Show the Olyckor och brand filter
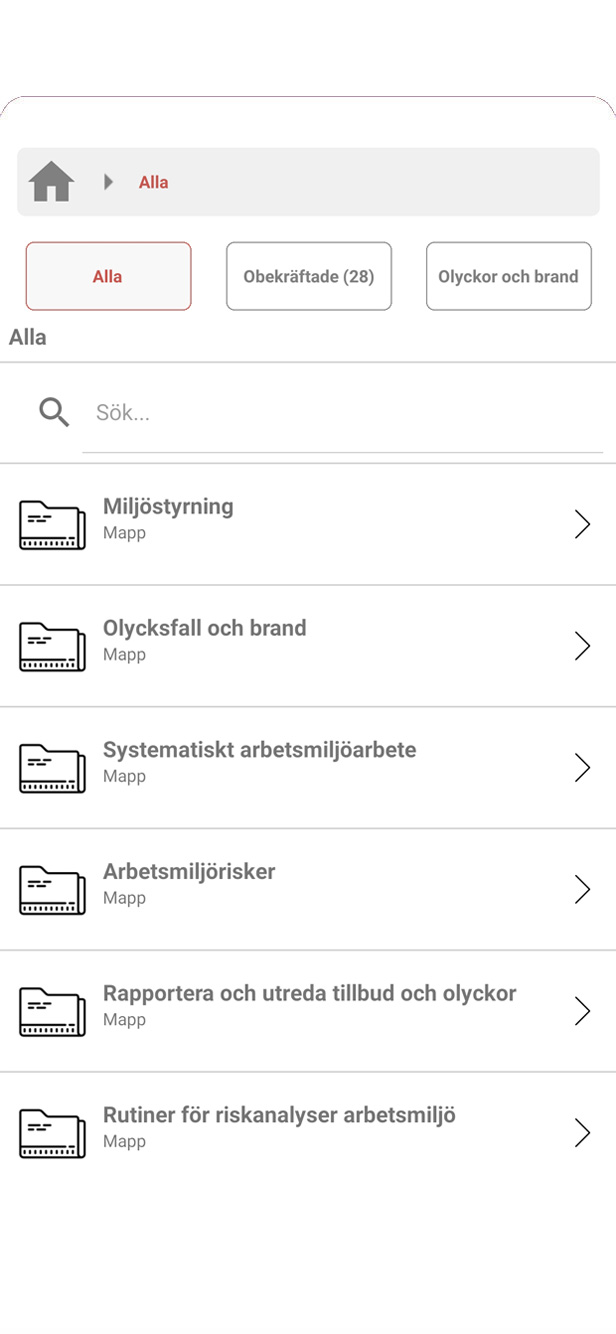 point(508,276)
